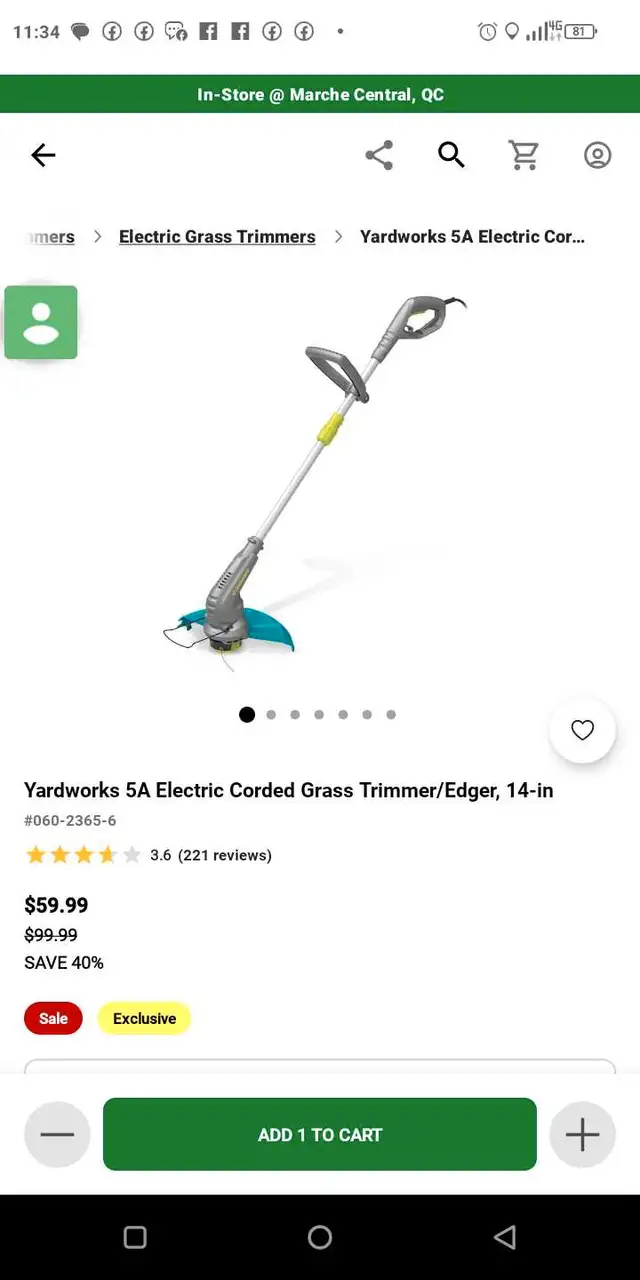Tap the In-Store @ Marche Central banner
640x1280 pixels.
320,94
